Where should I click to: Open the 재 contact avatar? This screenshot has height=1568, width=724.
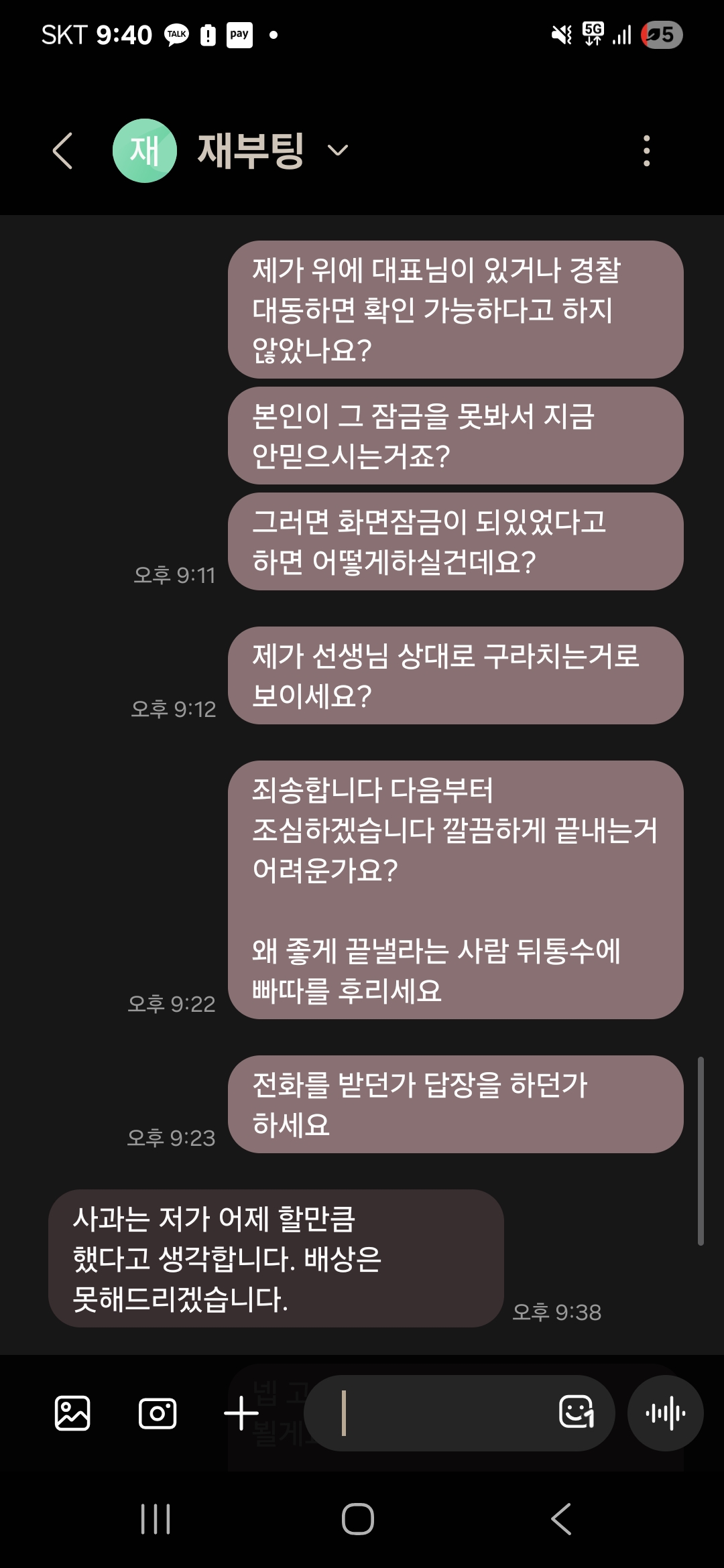click(x=144, y=151)
